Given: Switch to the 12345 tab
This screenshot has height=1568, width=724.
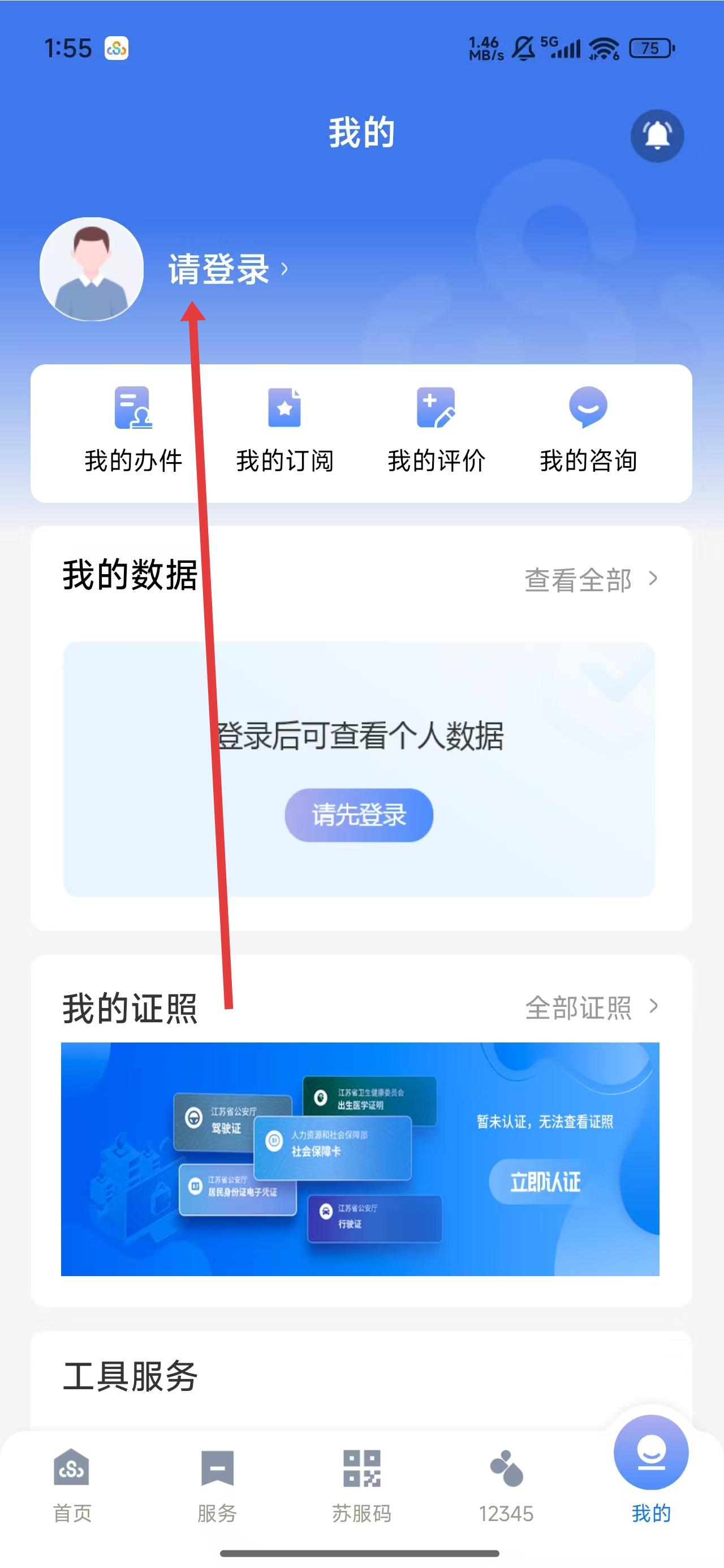Looking at the screenshot, I should [x=506, y=1485].
